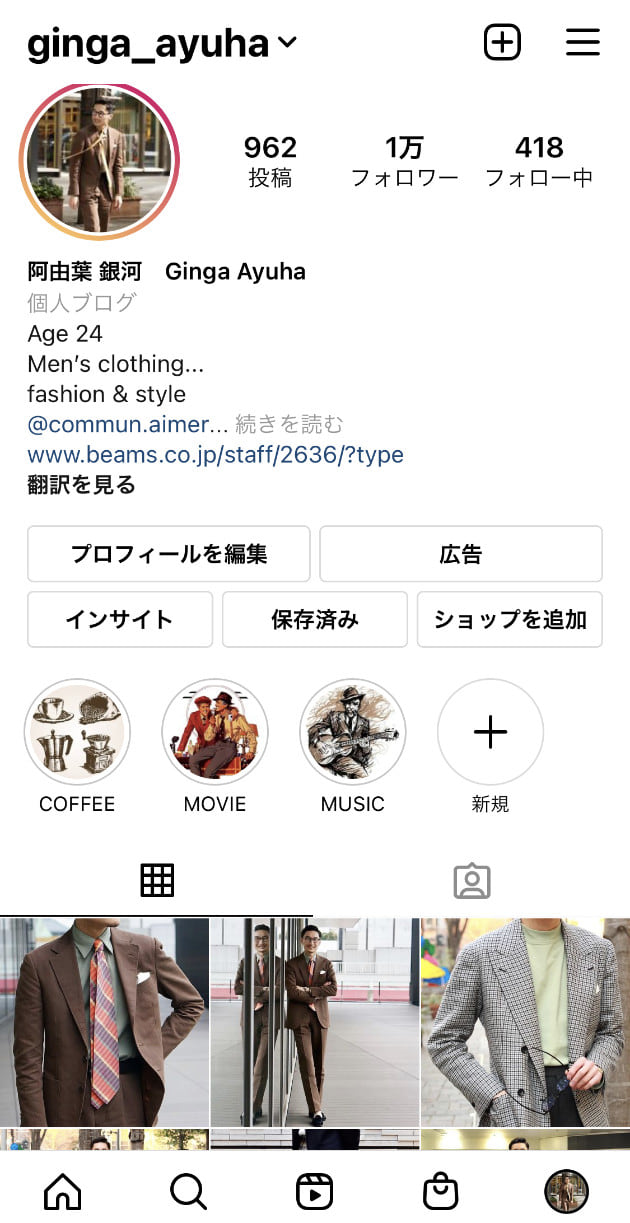Open the search tab in bottom bar

pyautogui.click(x=188, y=1191)
